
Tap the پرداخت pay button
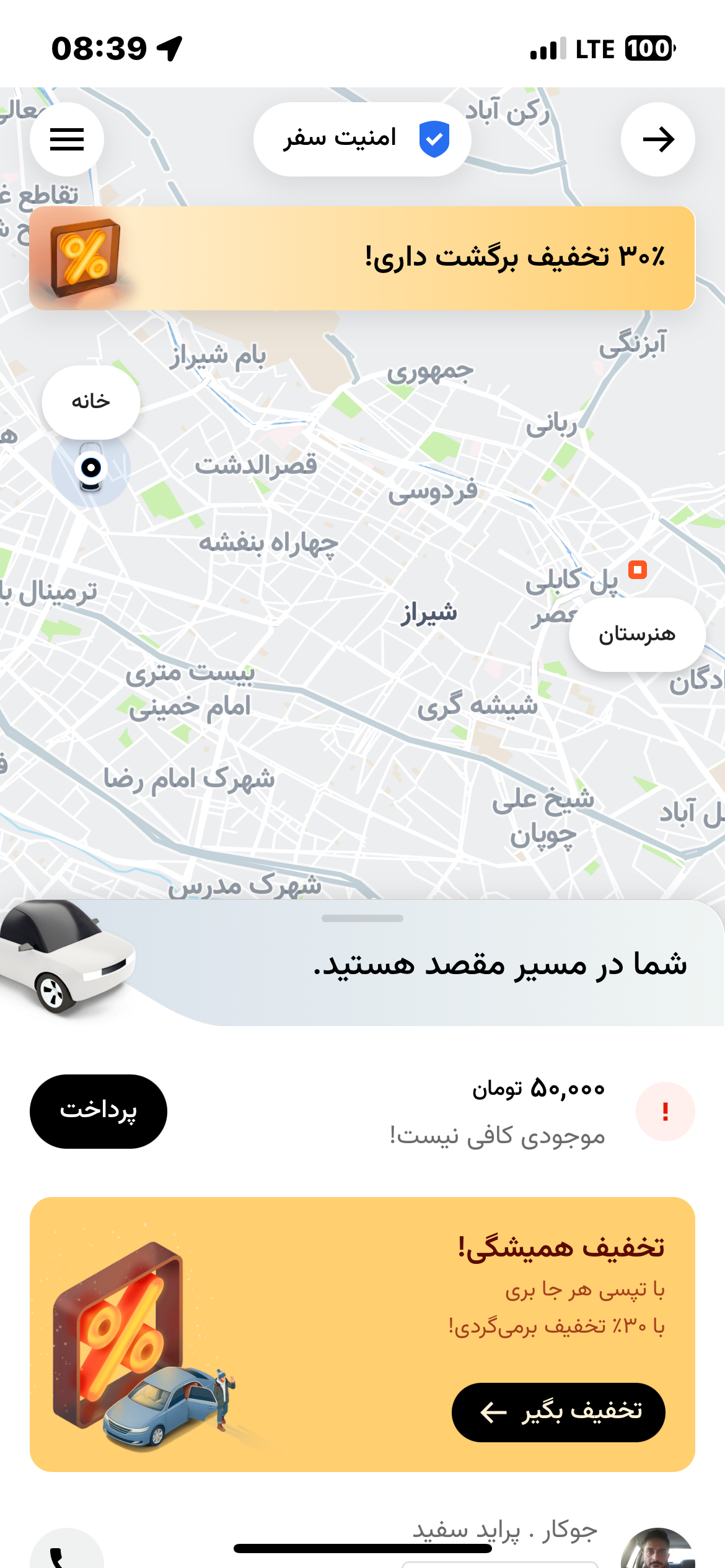(99, 1112)
